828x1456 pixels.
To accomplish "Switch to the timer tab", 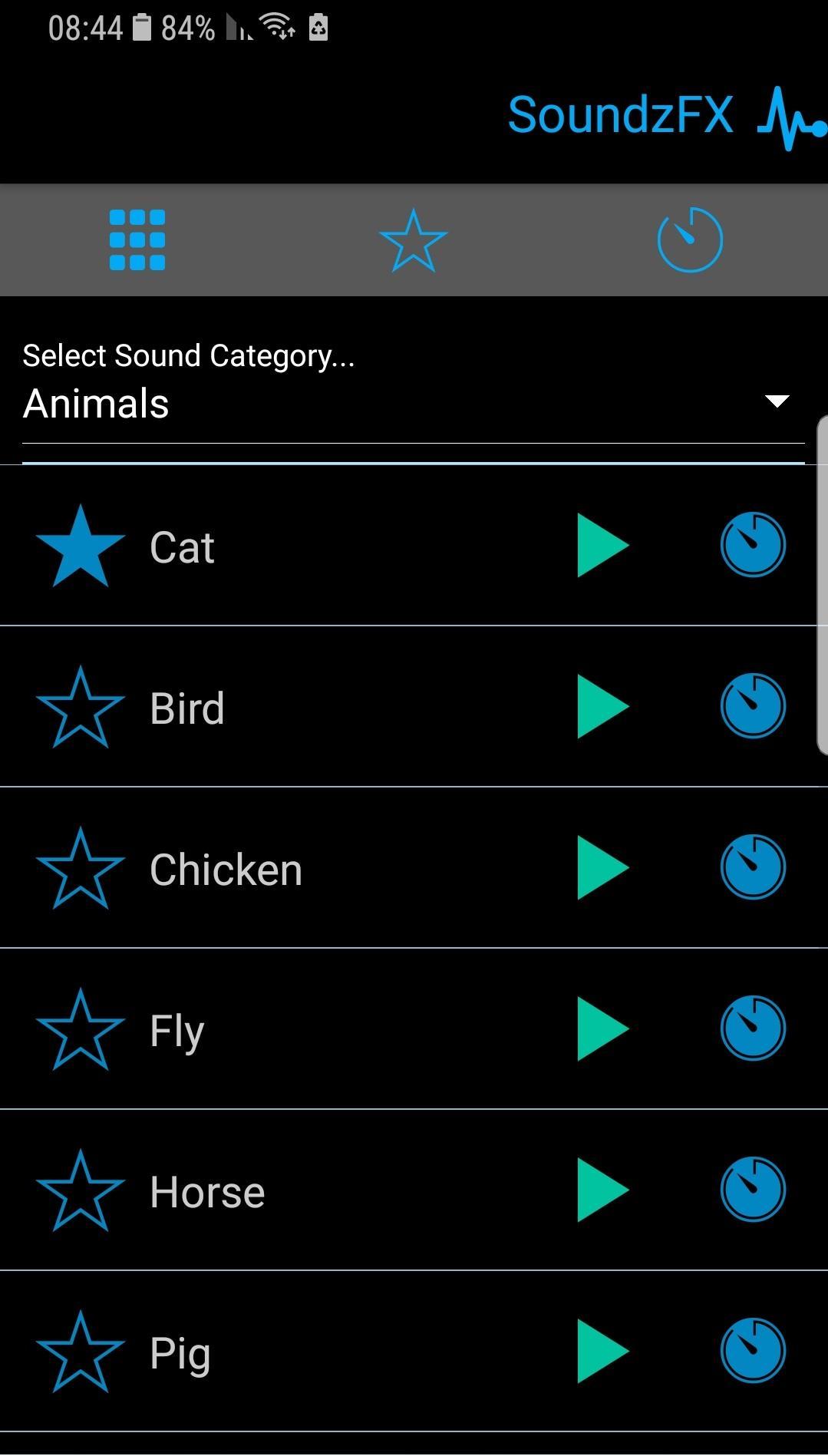I will pos(690,239).
